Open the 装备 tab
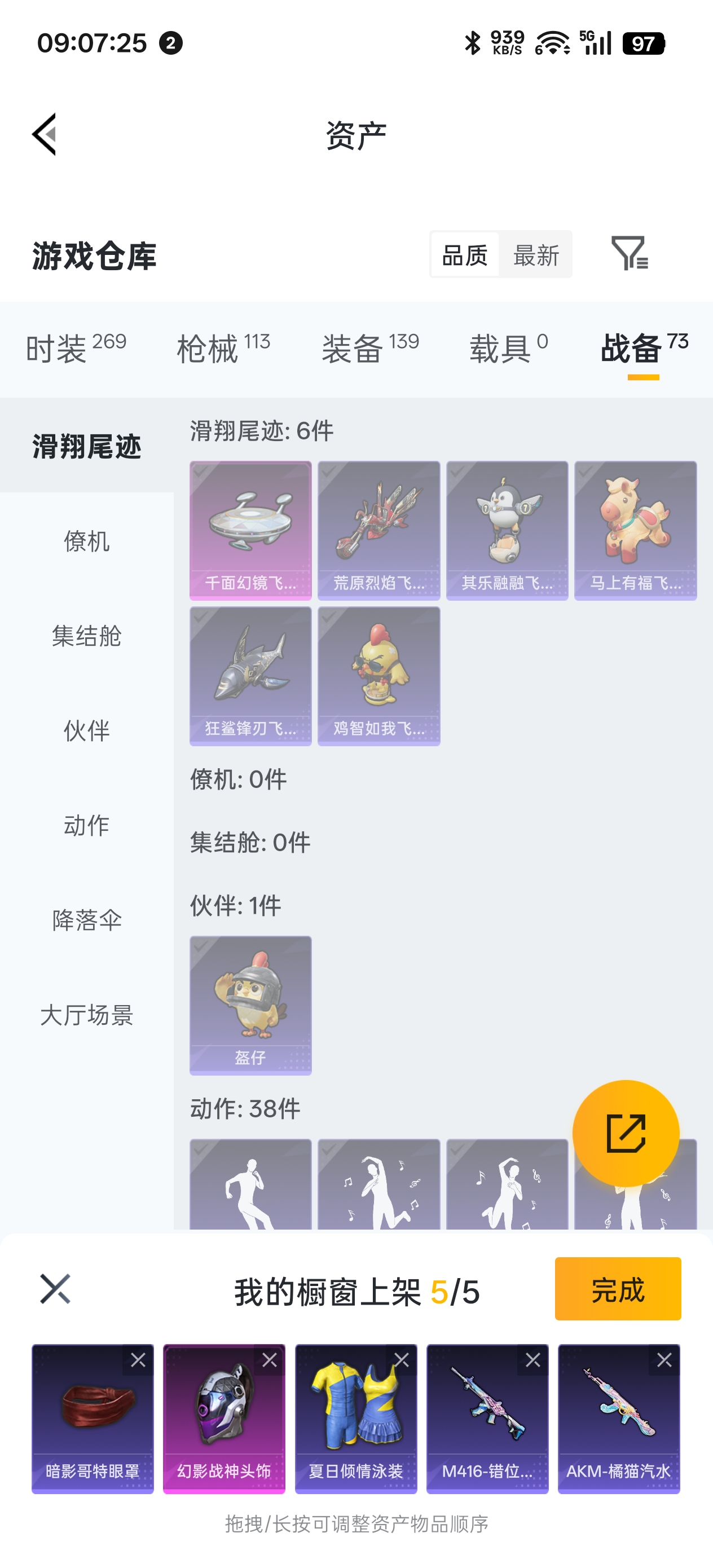 click(x=370, y=348)
